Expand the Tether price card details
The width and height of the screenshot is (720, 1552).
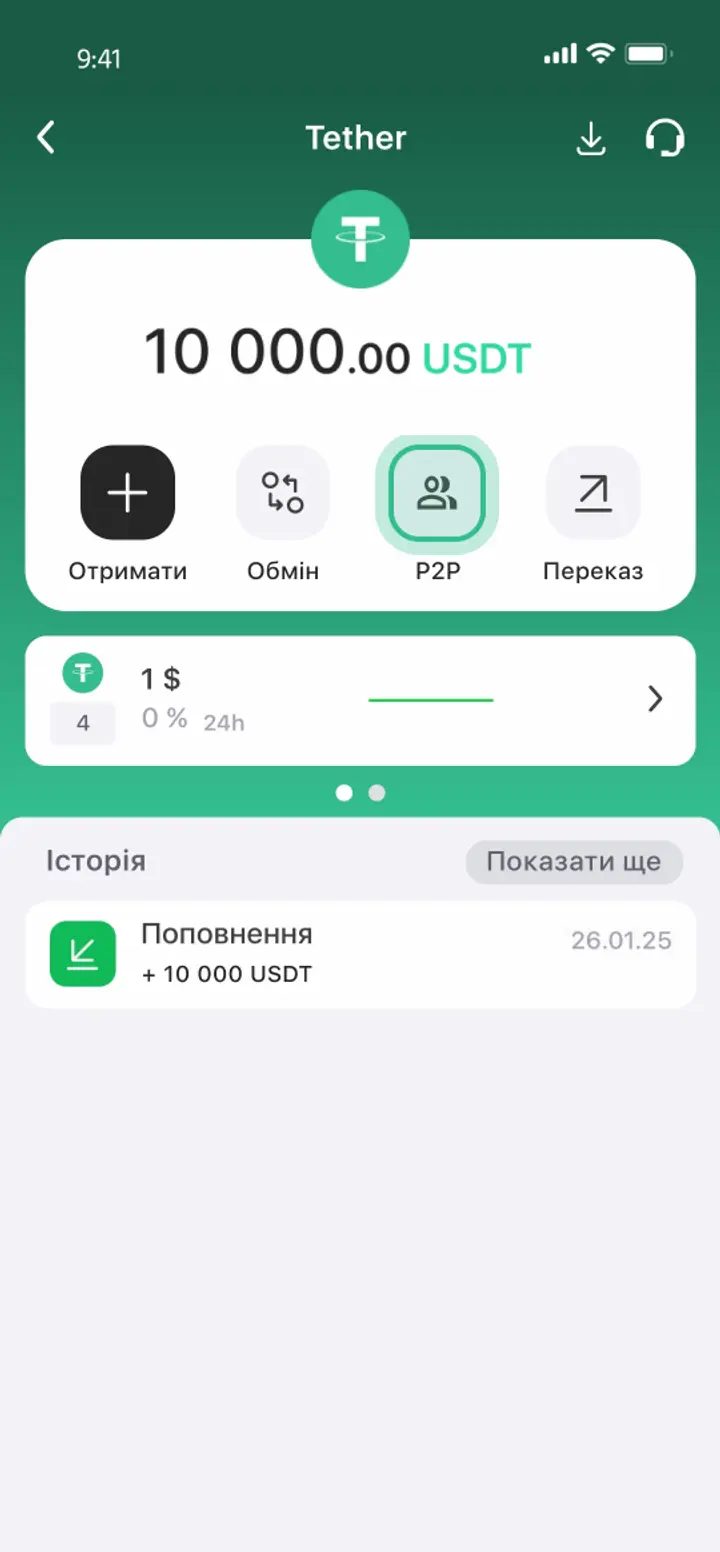pyautogui.click(x=655, y=699)
